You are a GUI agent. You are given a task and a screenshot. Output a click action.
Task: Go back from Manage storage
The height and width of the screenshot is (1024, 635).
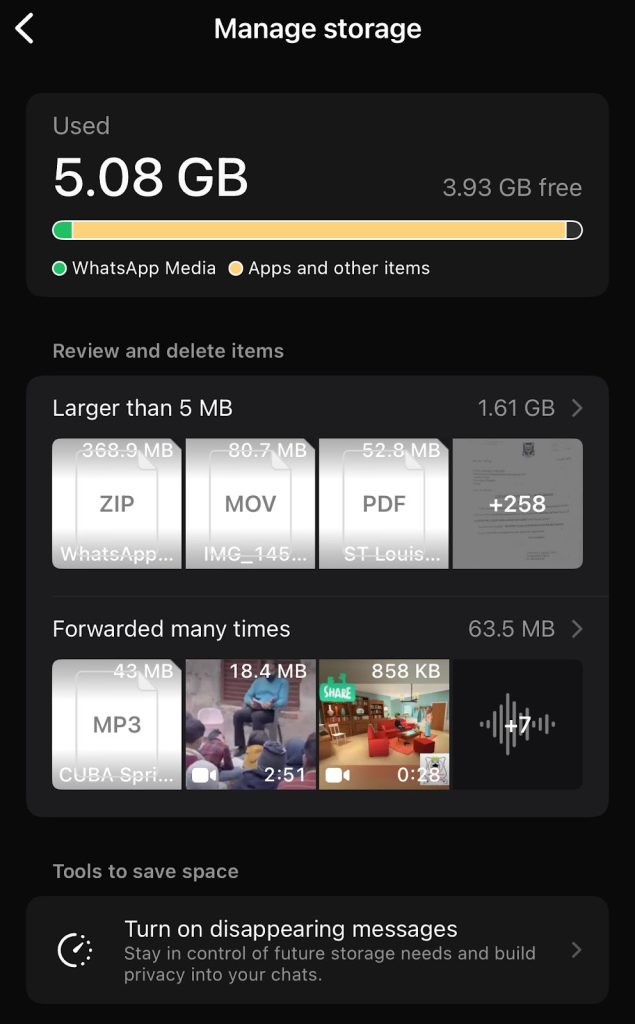[x=26, y=29]
